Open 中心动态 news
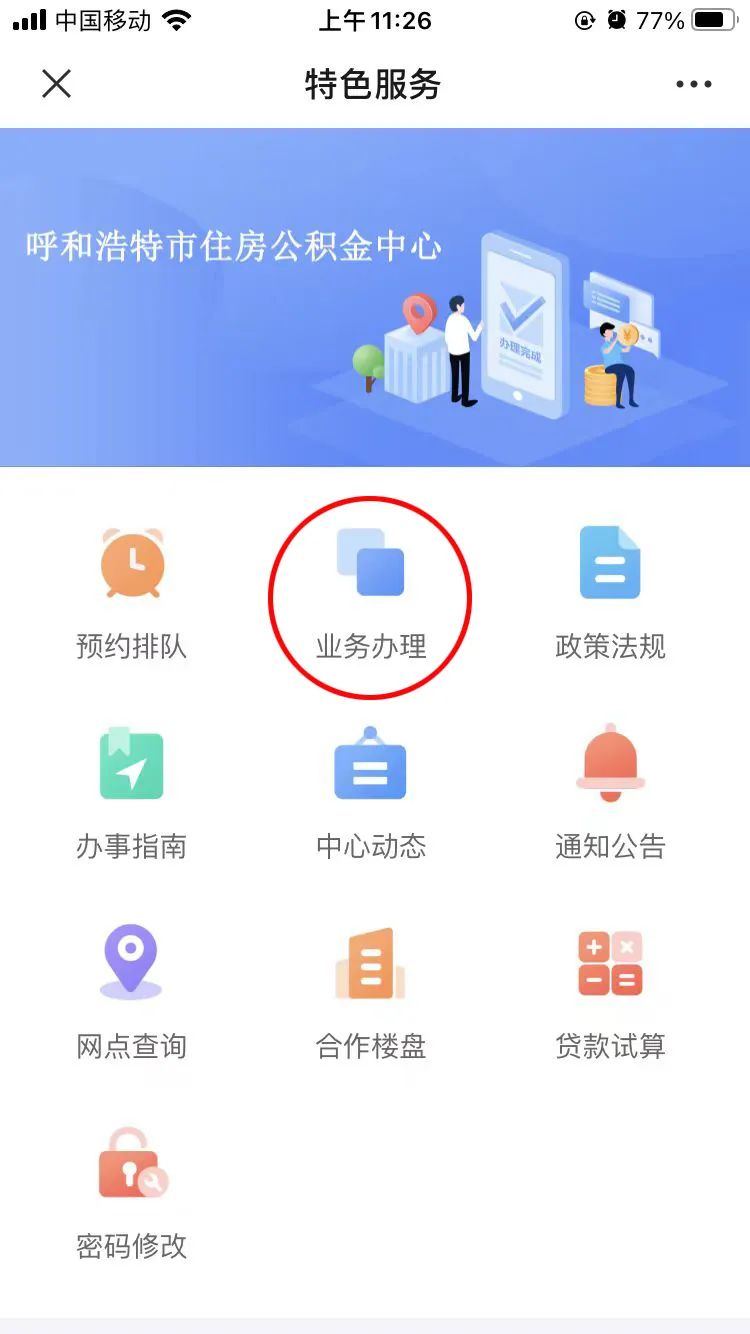 click(371, 794)
